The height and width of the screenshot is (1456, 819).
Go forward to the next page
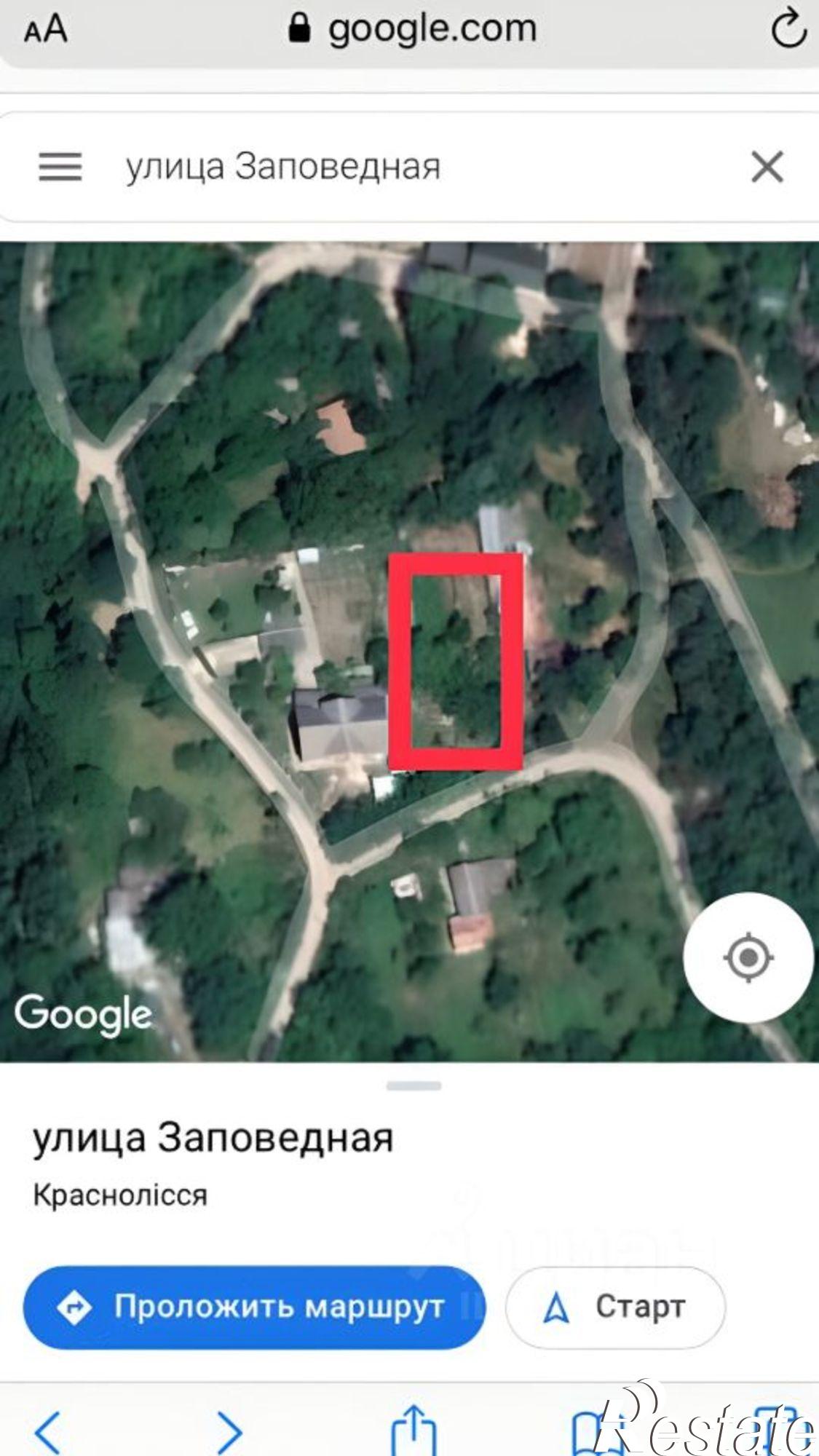click(229, 1432)
